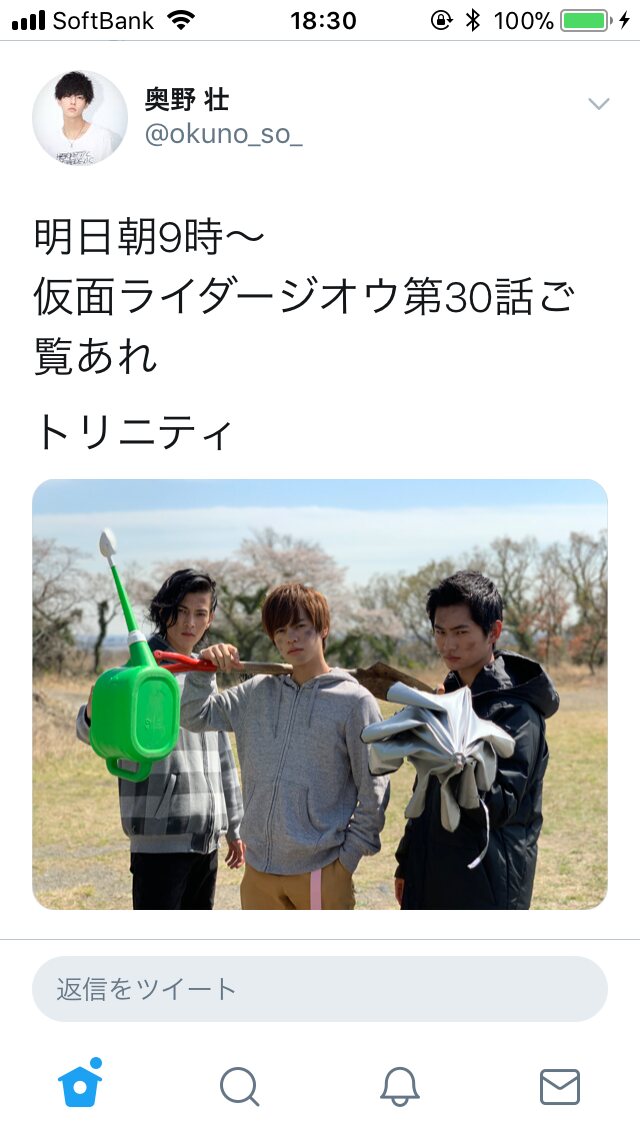This screenshot has height=1136, width=640.
Task: Tap the 返信をツイート reply field
Action: [x=320, y=989]
